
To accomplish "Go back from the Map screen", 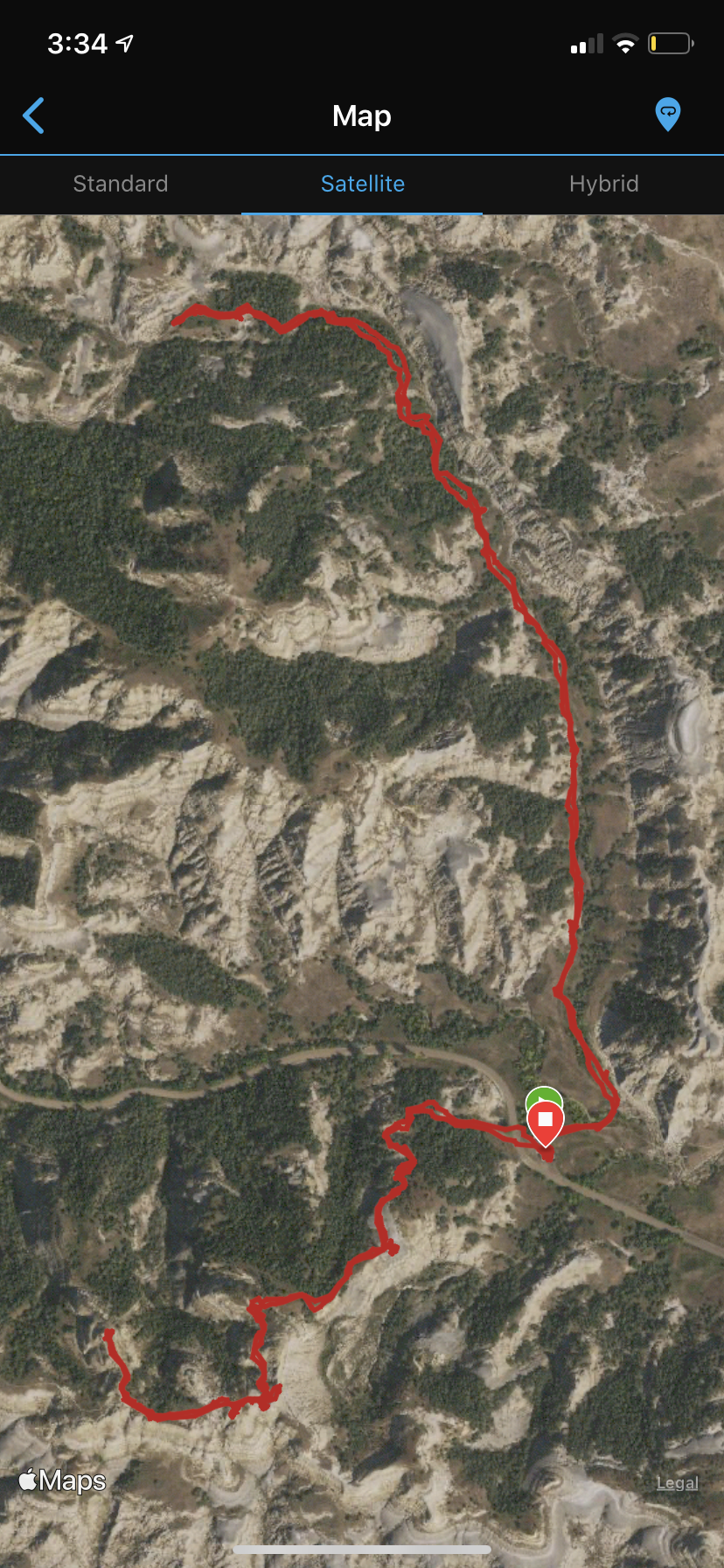I will 33,115.
